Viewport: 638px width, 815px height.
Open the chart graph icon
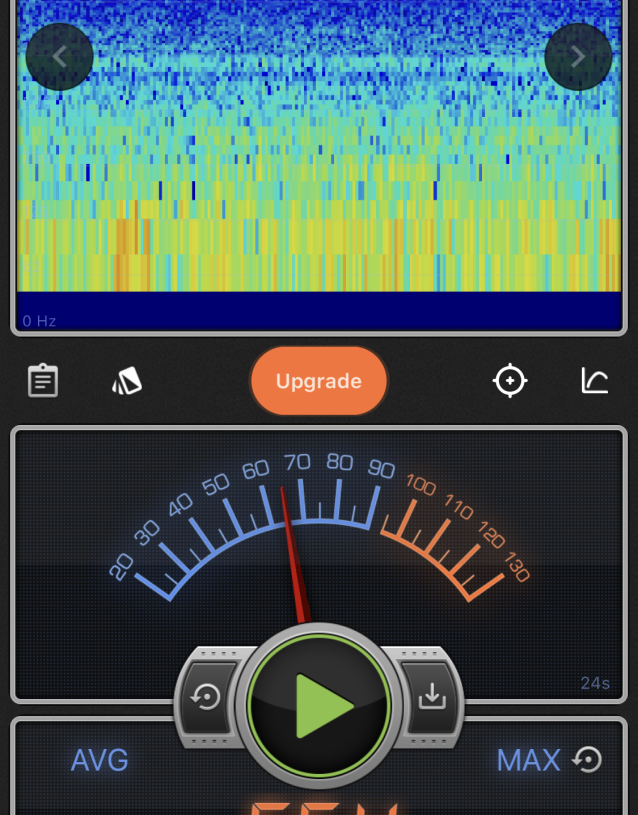coord(595,381)
